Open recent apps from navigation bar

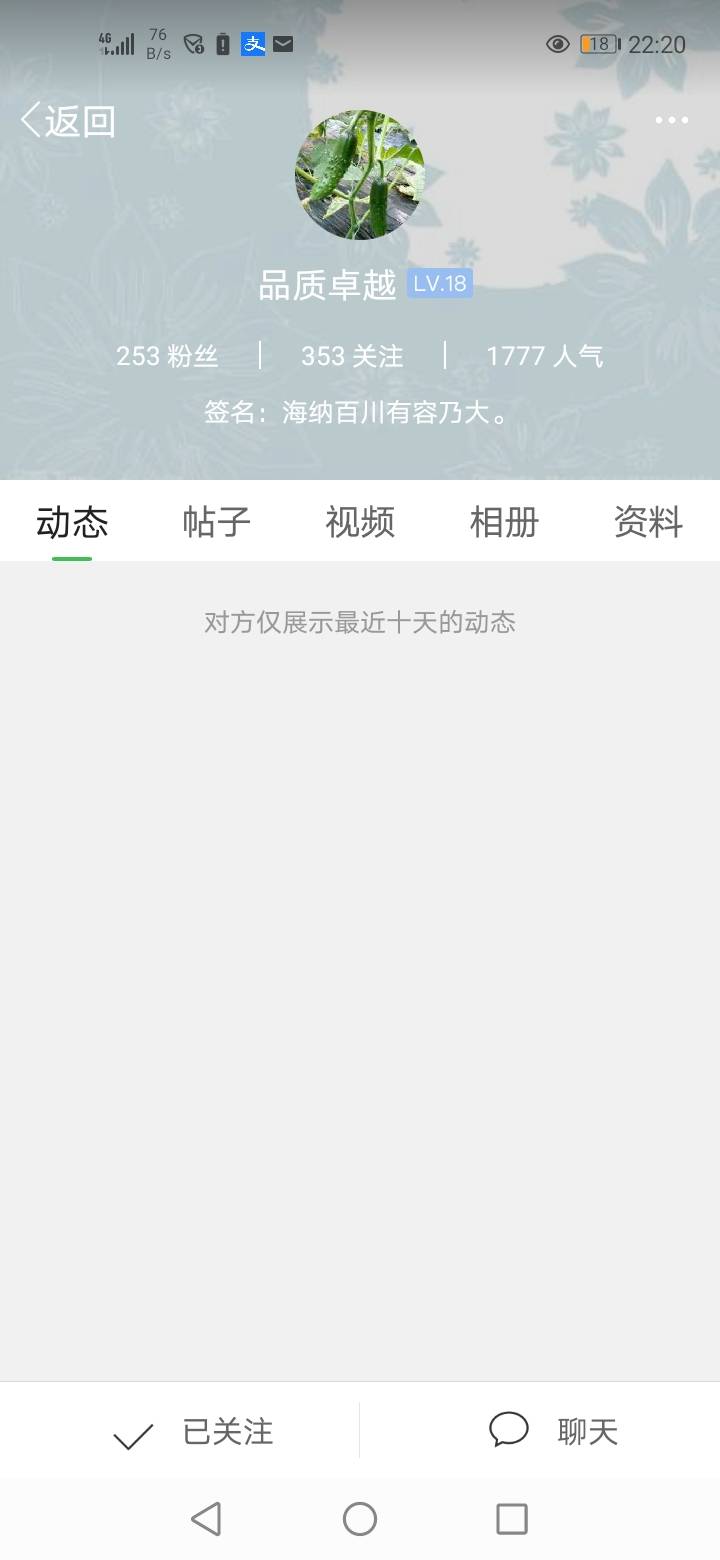(x=512, y=1519)
